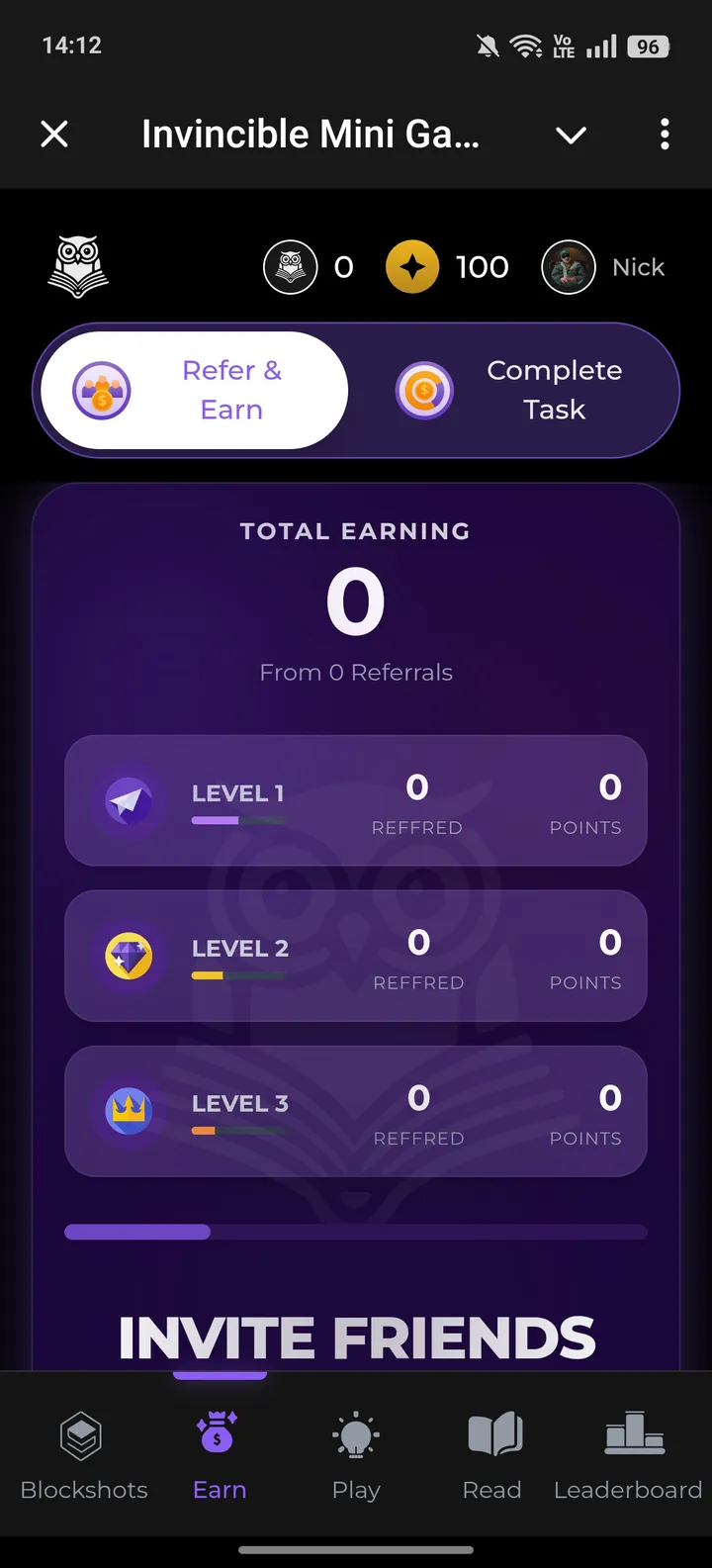The width and height of the screenshot is (712, 1568).
Task: Open the Level 1 referral card
Action: click(356, 800)
